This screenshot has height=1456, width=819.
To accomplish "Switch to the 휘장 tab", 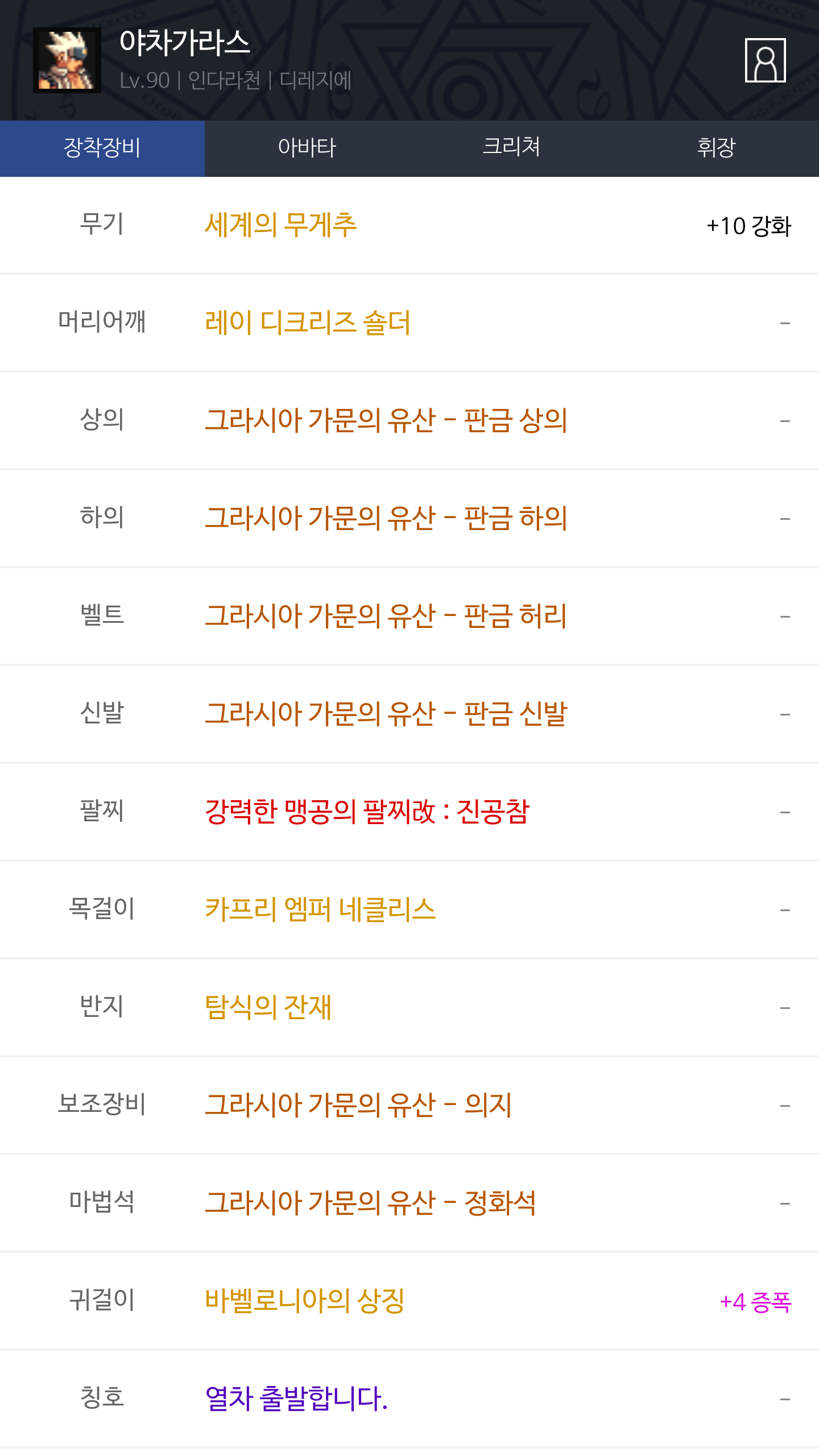I will [716, 148].
